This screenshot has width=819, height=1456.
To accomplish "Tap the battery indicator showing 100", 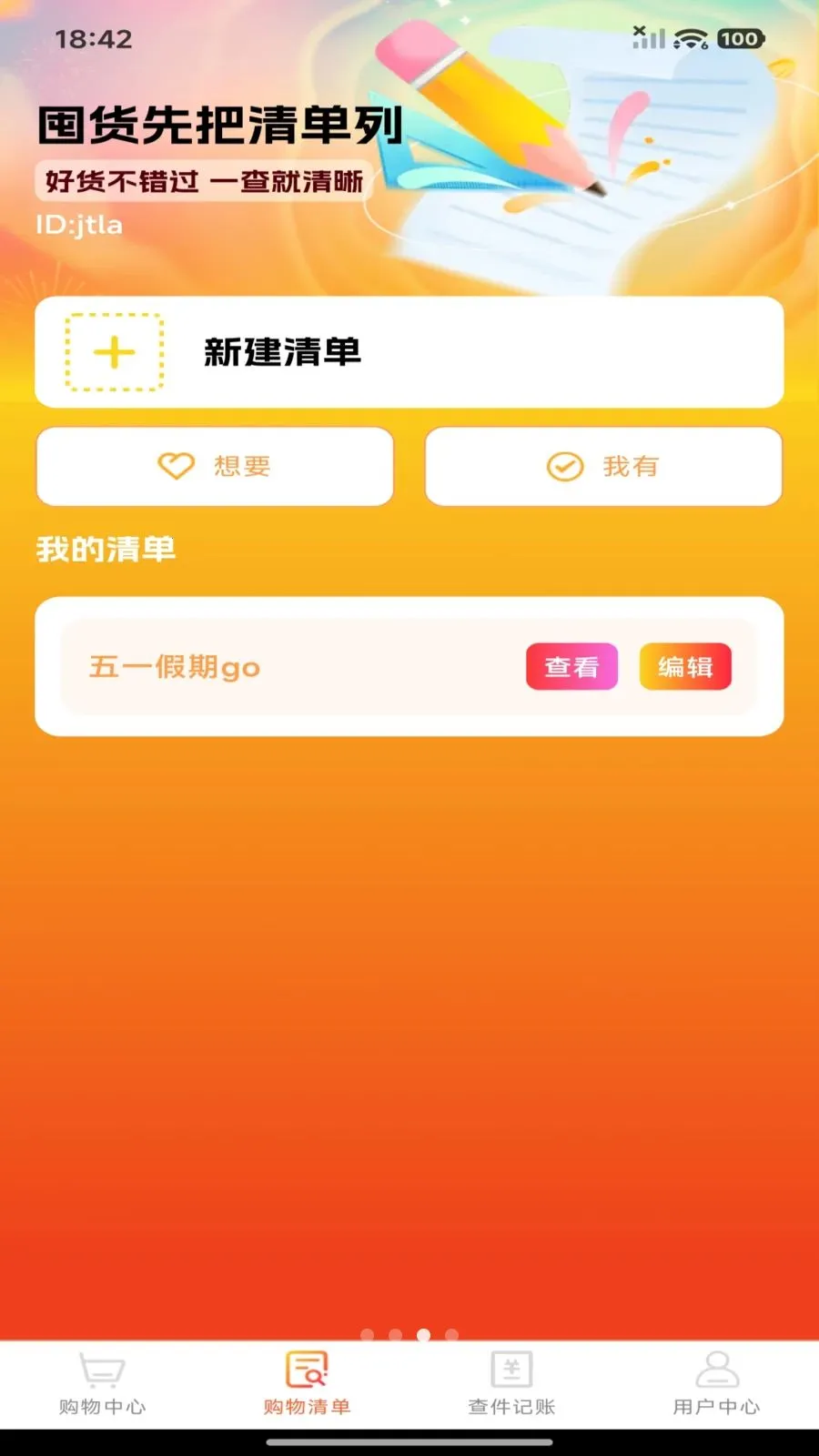I will tap(742, 39).
